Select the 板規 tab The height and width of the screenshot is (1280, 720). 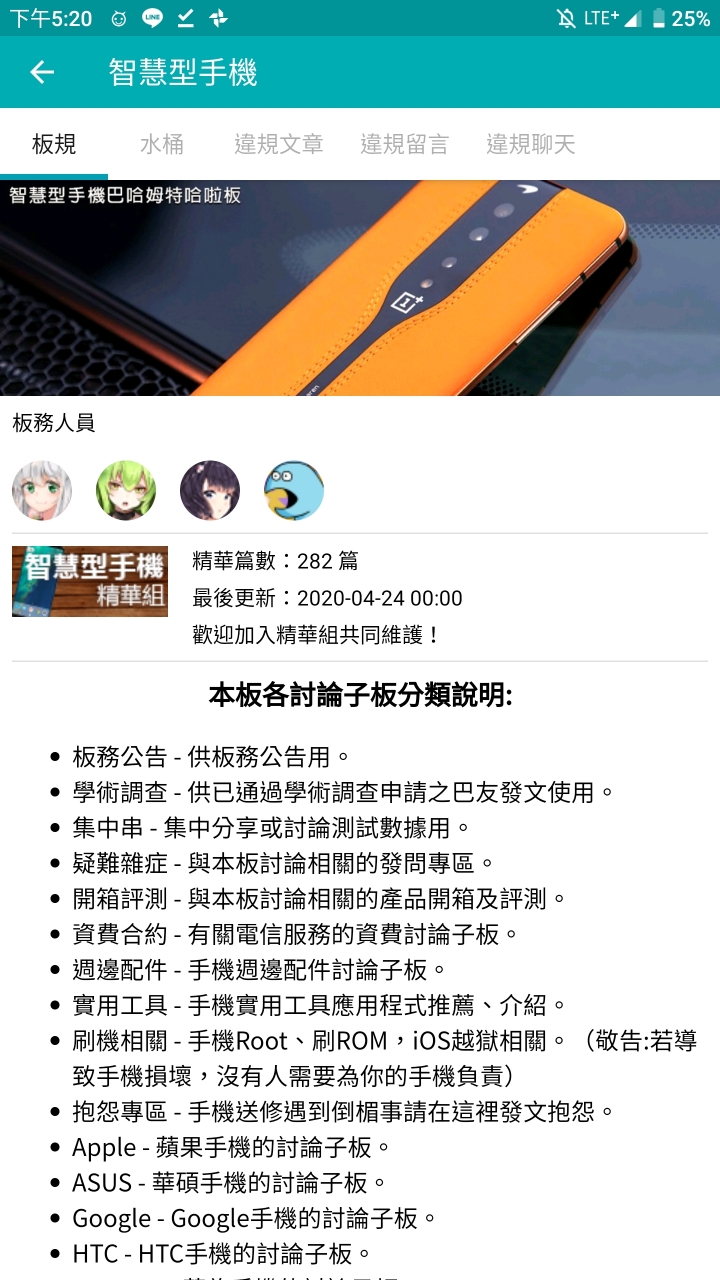click(x=54, y=144)
